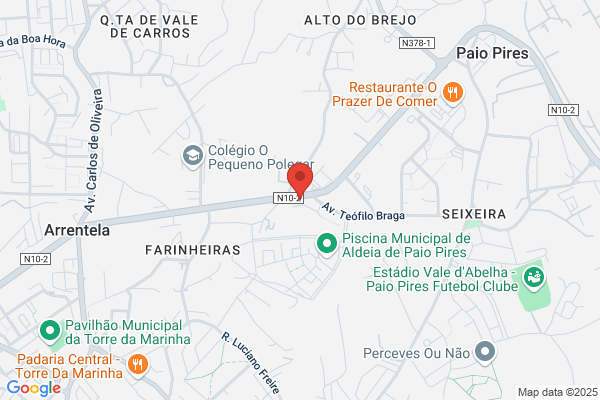The height and width of the screenshot is (400, 600).
Task: Select Colégio O Pequeno Polegar school marker
Action: tap(192, 156)
